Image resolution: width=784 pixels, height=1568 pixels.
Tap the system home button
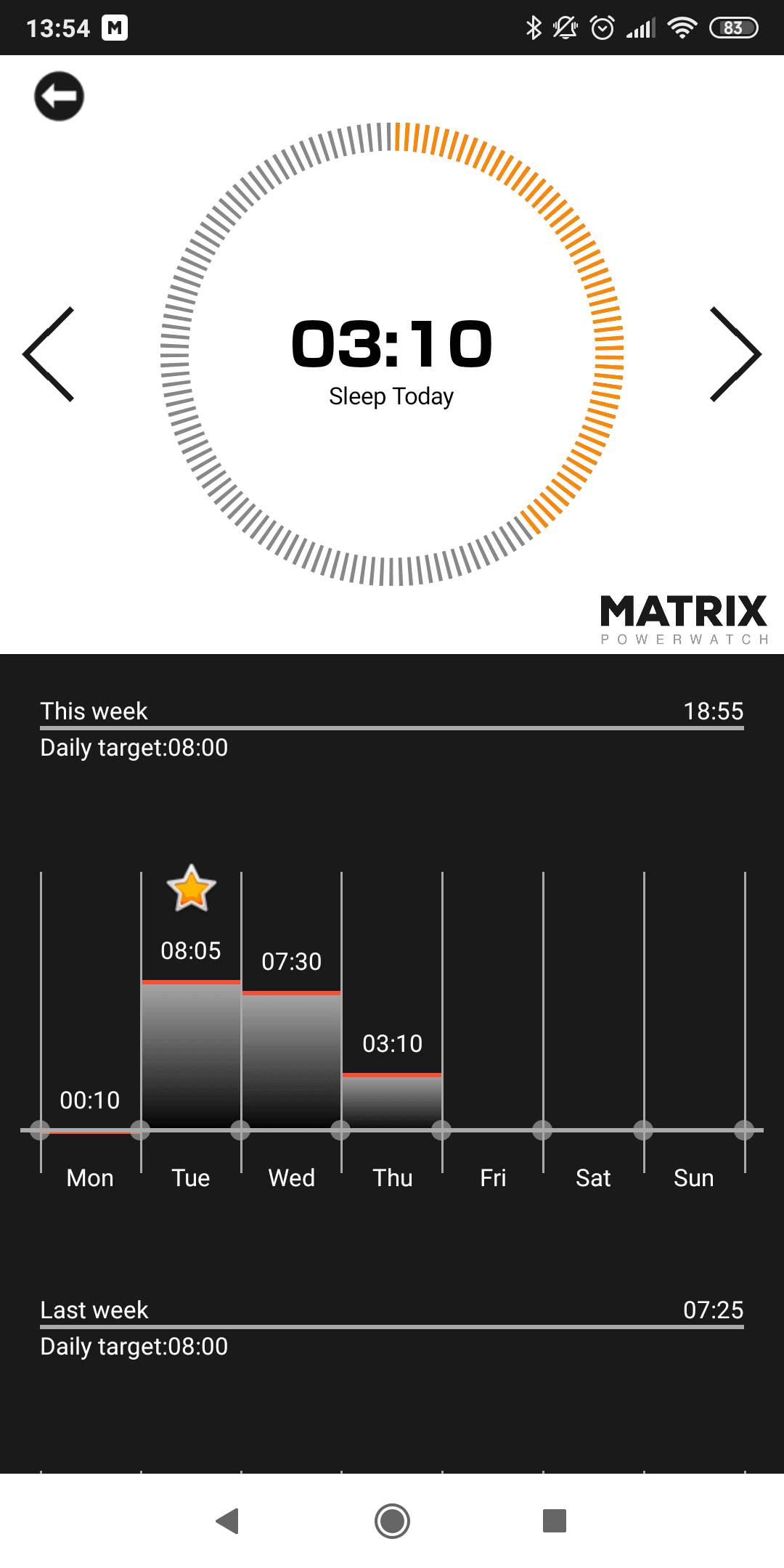pyautogui.click(x=392, y=1521)
